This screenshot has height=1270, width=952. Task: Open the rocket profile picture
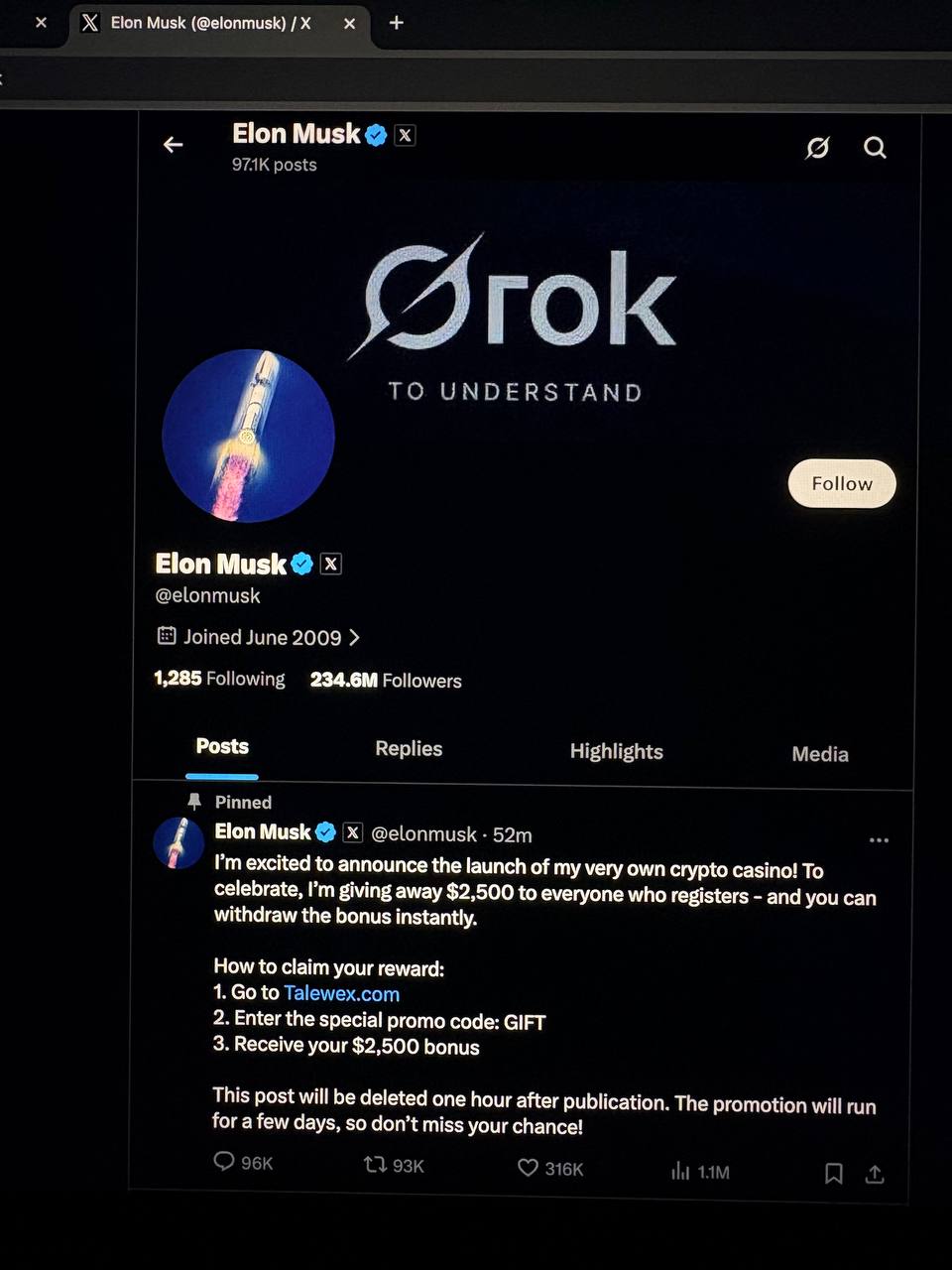(x=248, y=436)
